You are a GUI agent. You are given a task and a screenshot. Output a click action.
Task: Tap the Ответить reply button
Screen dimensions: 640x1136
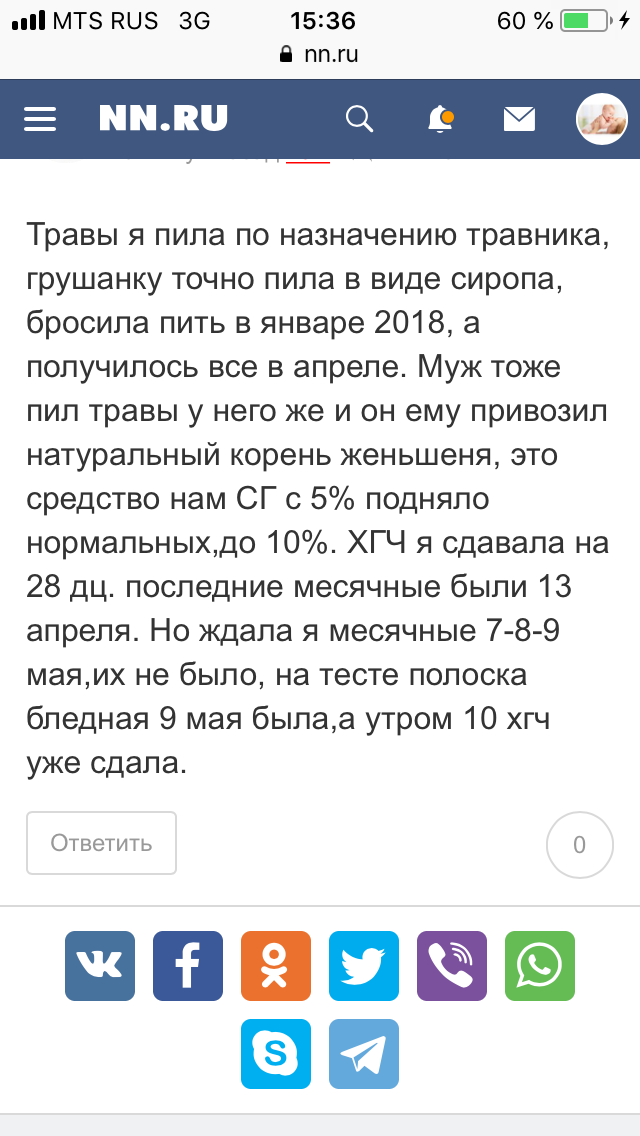tap(101, 843)
